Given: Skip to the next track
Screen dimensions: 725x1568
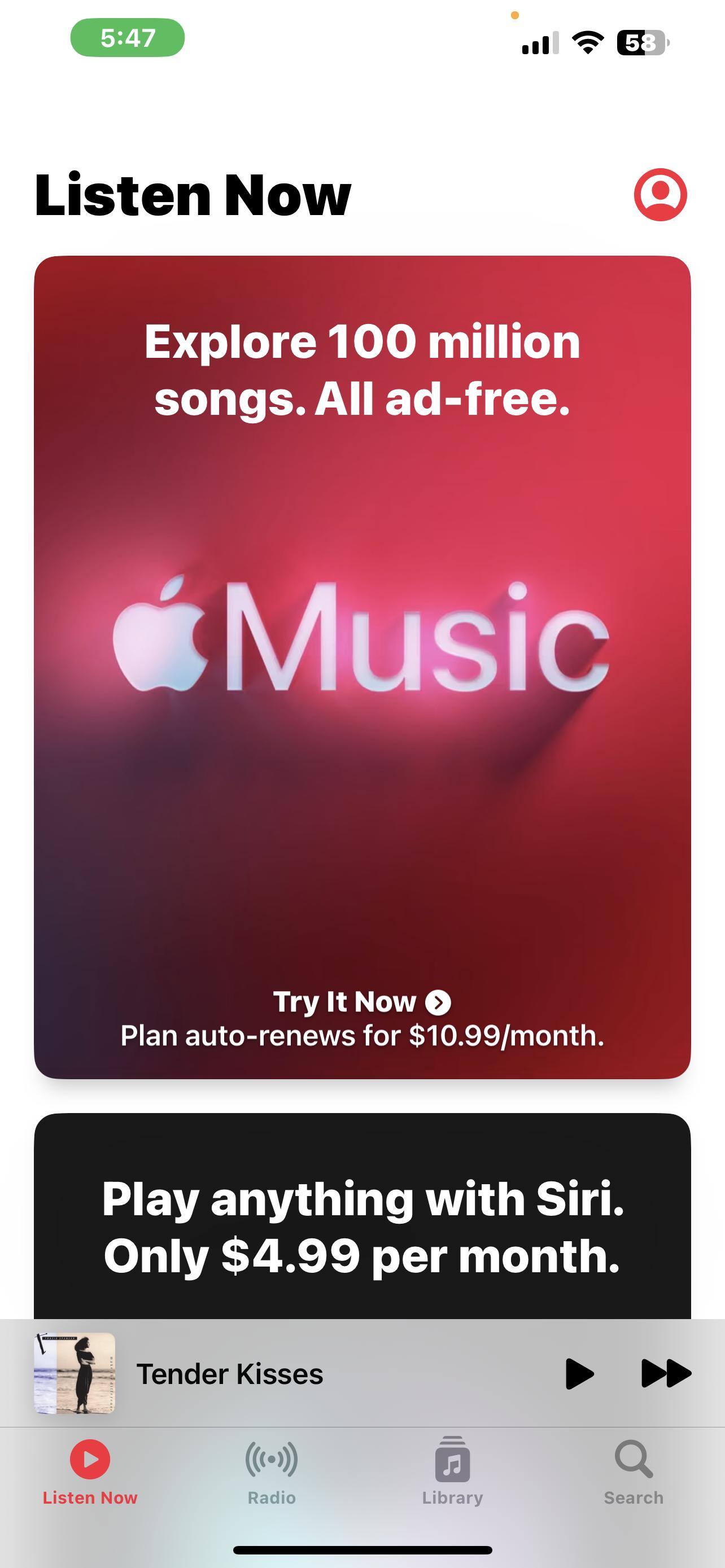Looking at the screenshot, I should [666, 1373].
